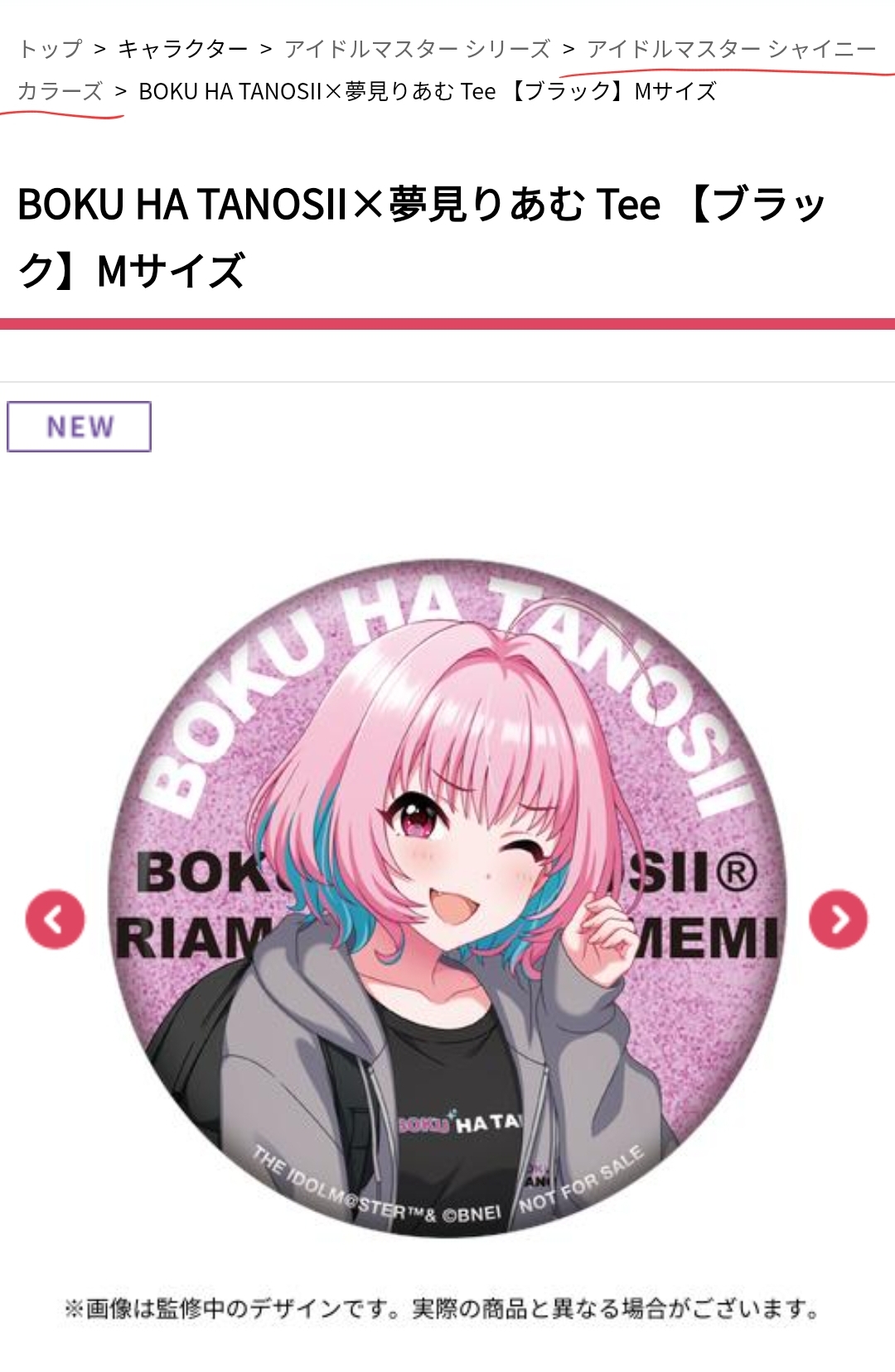Show the next product image
This screenshot has height=1372, width=895.
[x=839, y=920]
